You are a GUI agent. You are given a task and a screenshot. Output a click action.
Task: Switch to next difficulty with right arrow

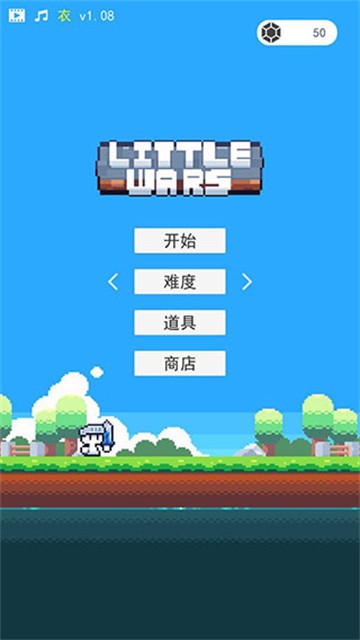coord(247,282)
